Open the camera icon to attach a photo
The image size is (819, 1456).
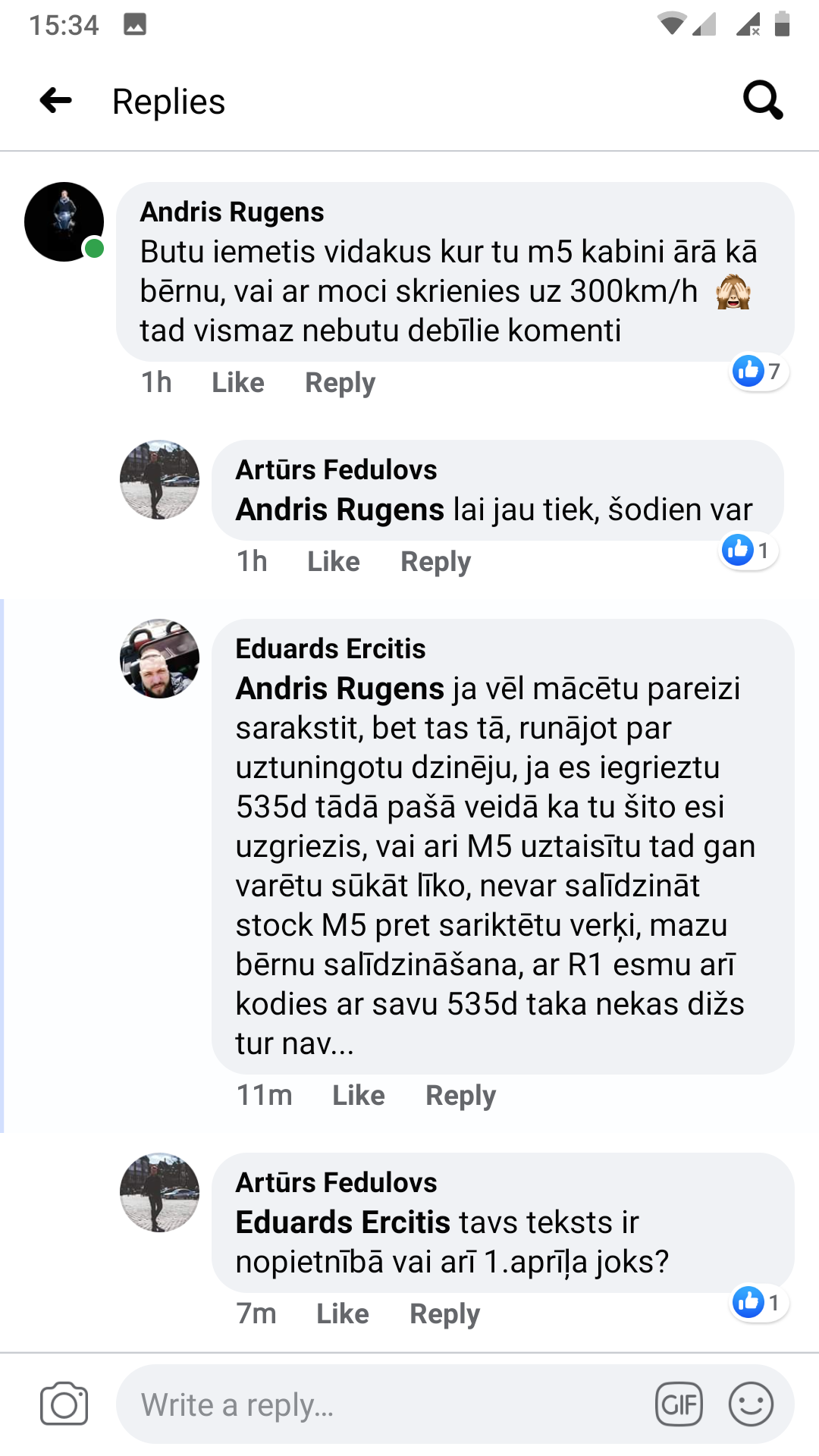(x=64, y=1404)
